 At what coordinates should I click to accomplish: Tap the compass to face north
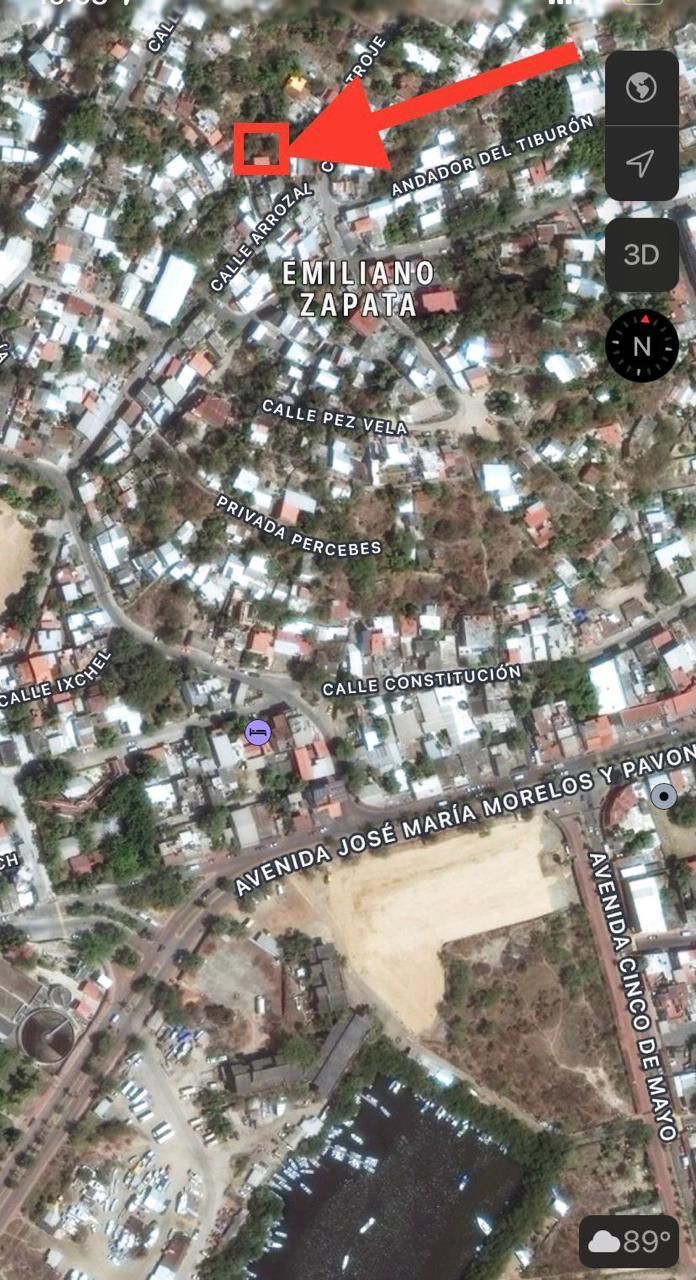[x=642, y=345]
